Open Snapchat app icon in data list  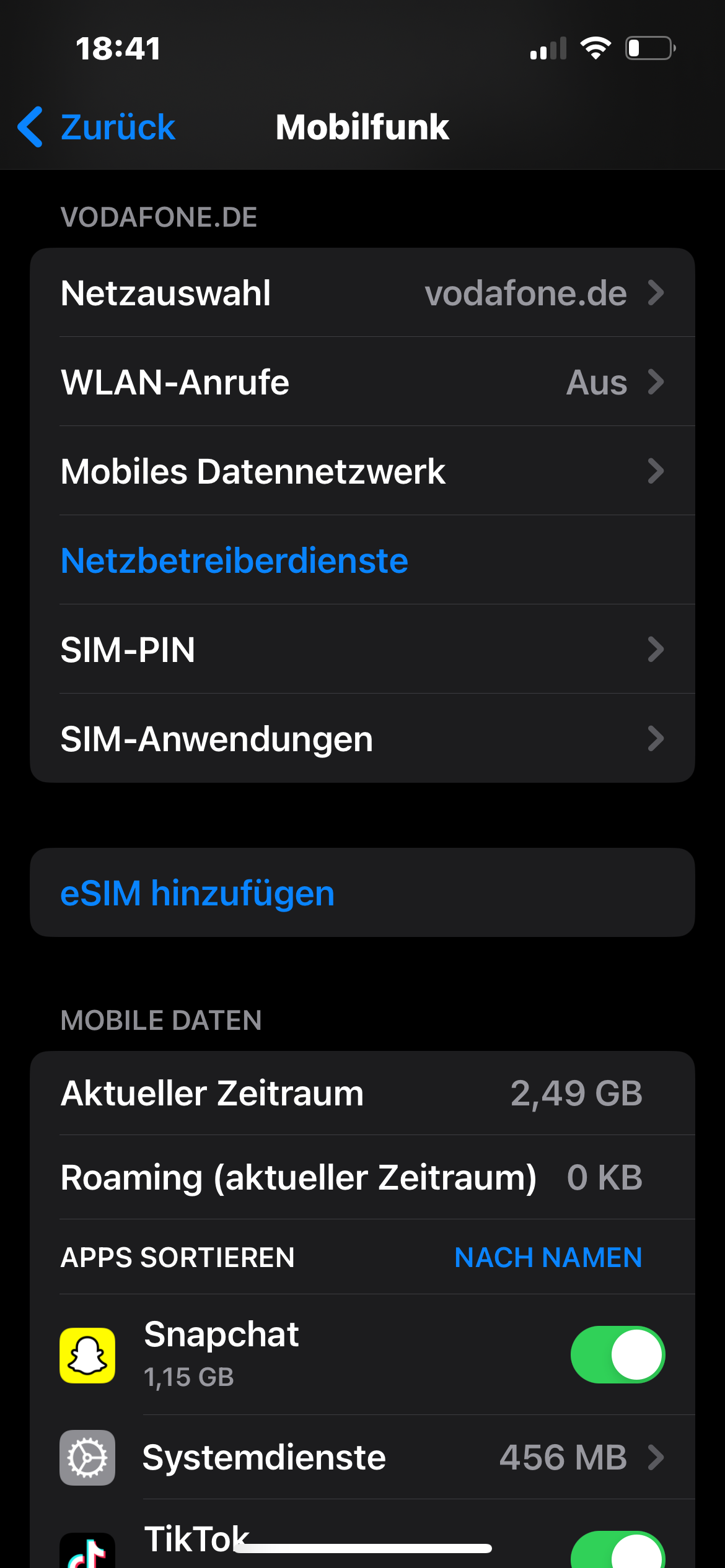click(x=87, y=1354)
